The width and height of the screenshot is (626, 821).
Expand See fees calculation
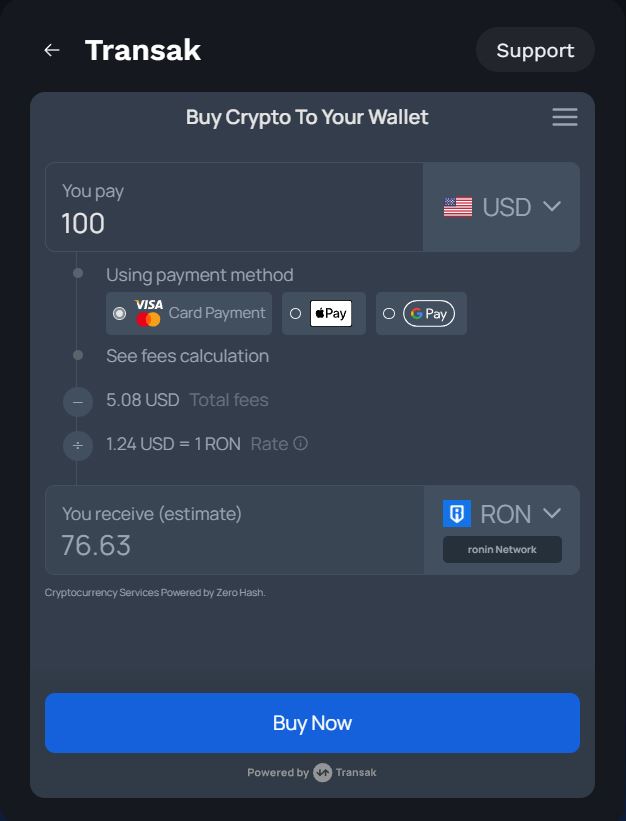click(x=187, y=356)
